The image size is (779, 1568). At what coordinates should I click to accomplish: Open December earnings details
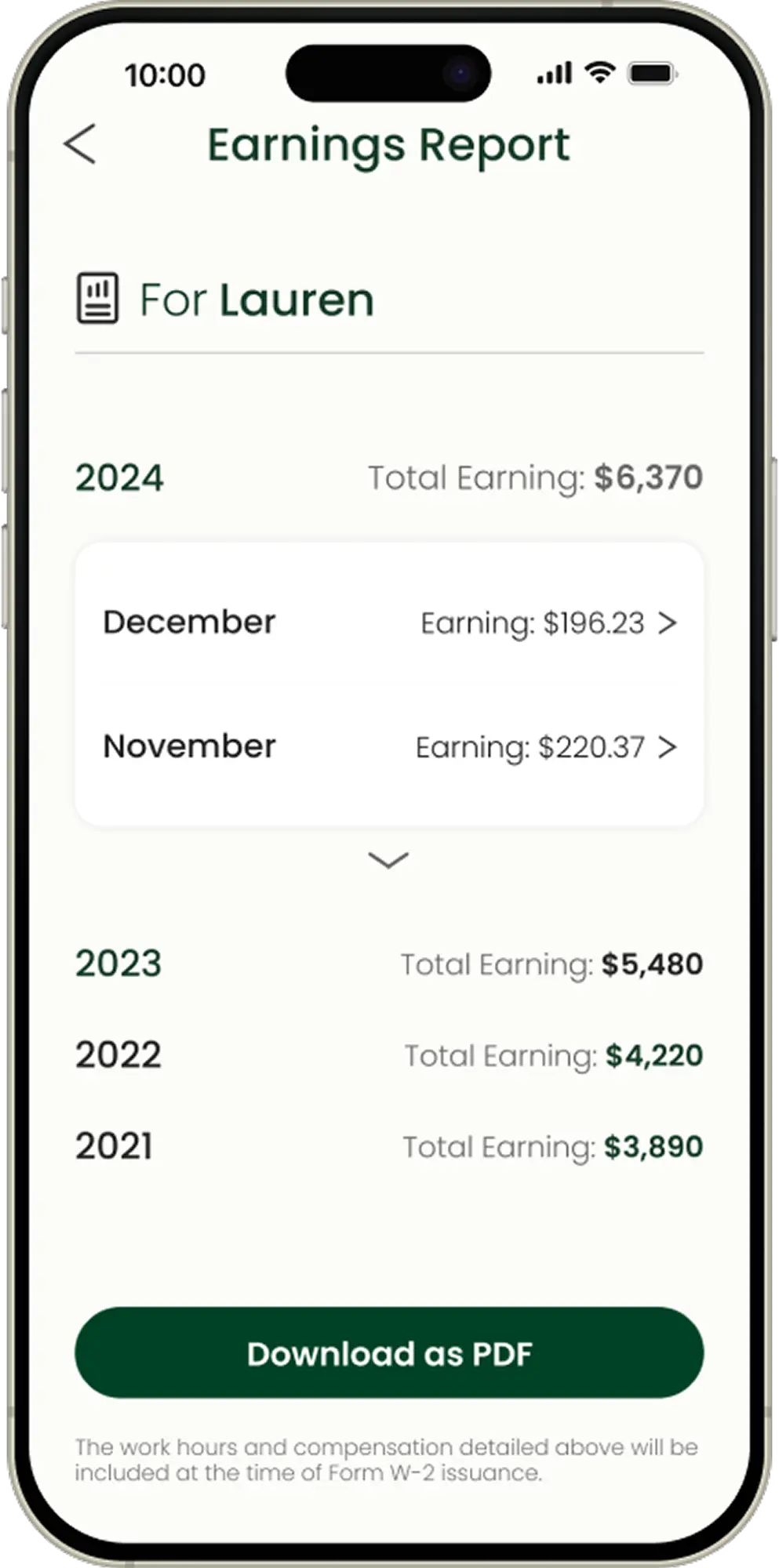389,622
